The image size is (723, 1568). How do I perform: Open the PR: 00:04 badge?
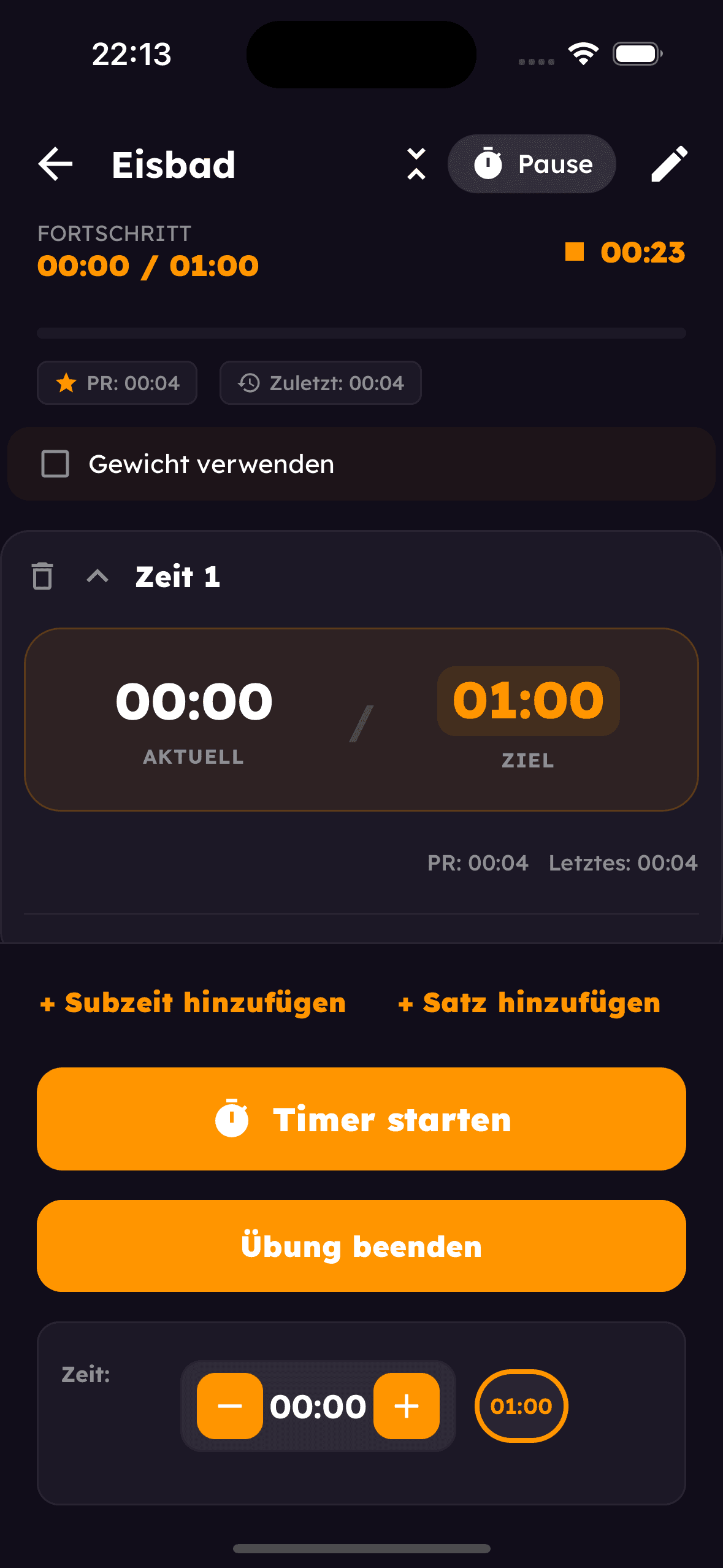click(117, 383)
